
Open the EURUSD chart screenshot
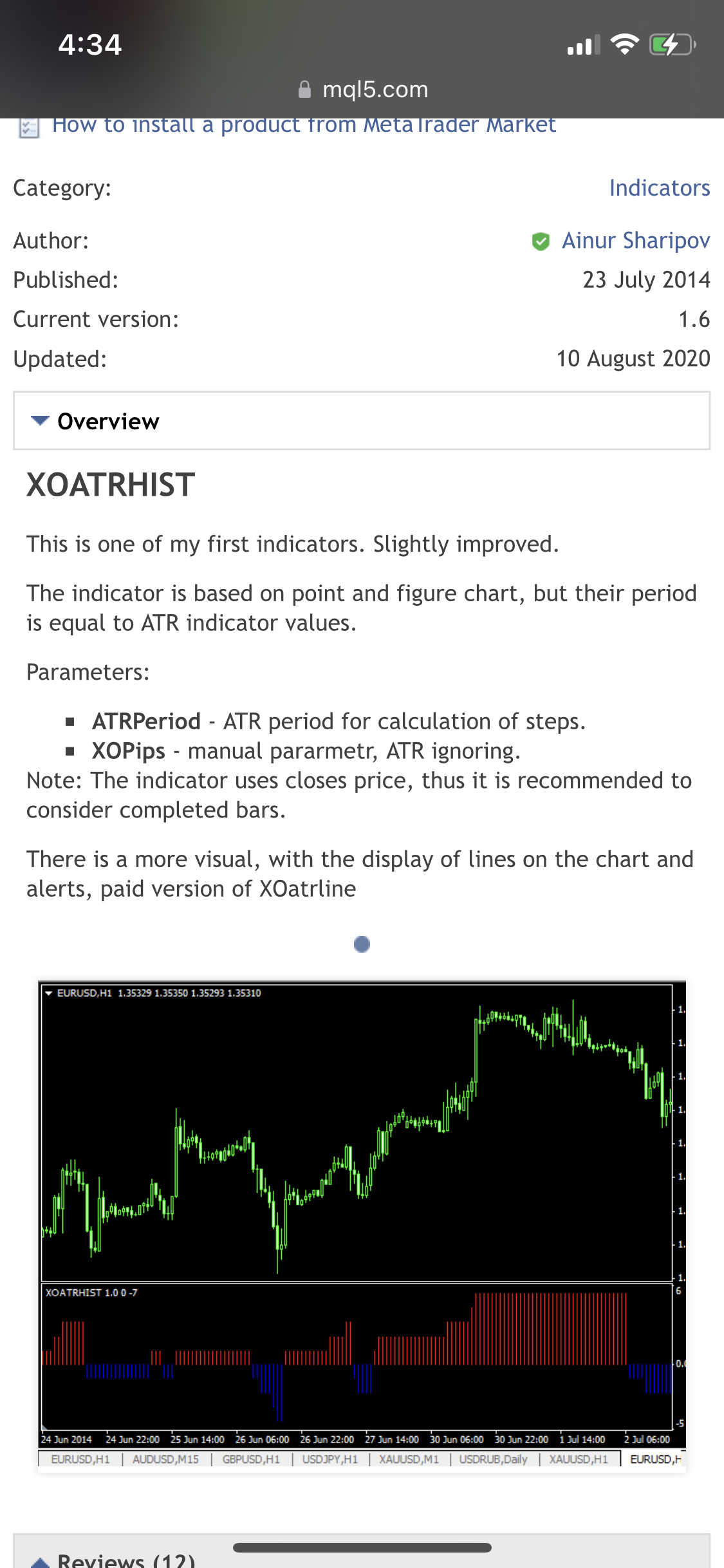pyautogui.click(x=362, y=1223)
